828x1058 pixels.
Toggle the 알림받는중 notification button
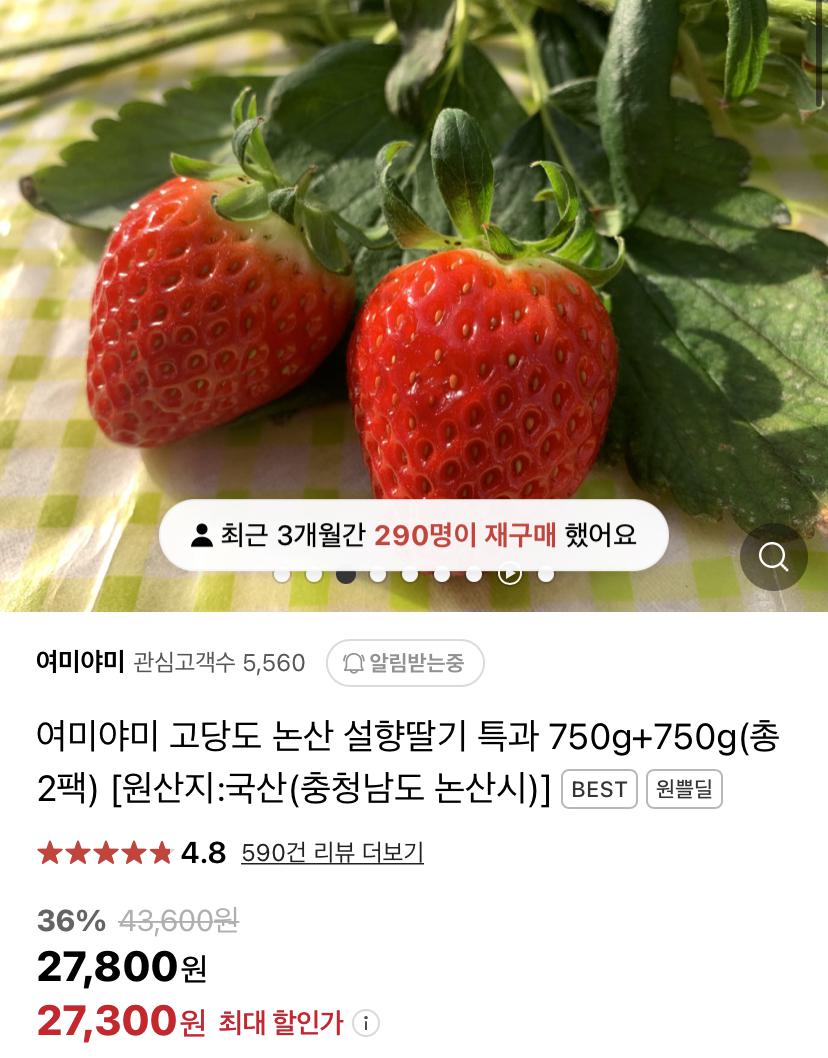pyautogui.click(x=405, y=662)
